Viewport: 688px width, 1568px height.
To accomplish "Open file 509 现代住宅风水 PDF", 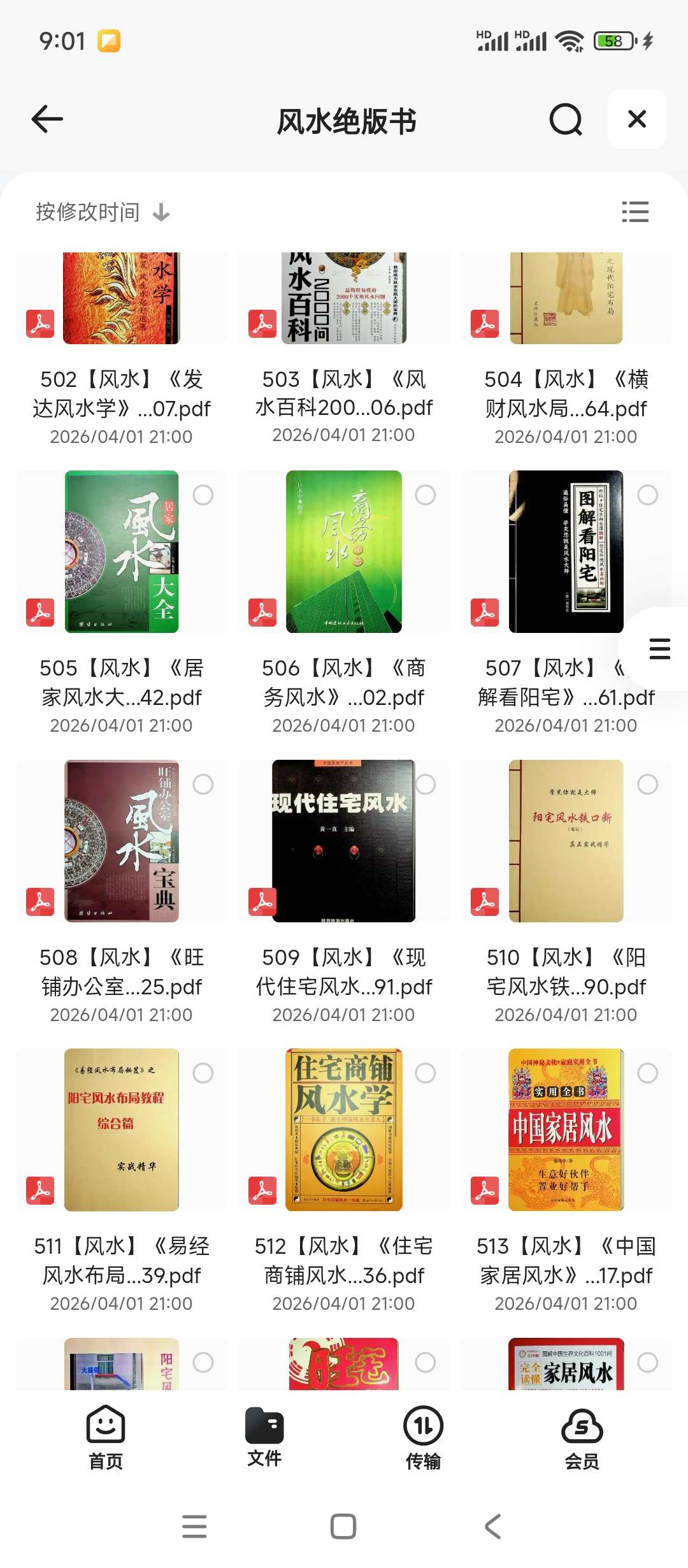I will click(x=343, y=841).
